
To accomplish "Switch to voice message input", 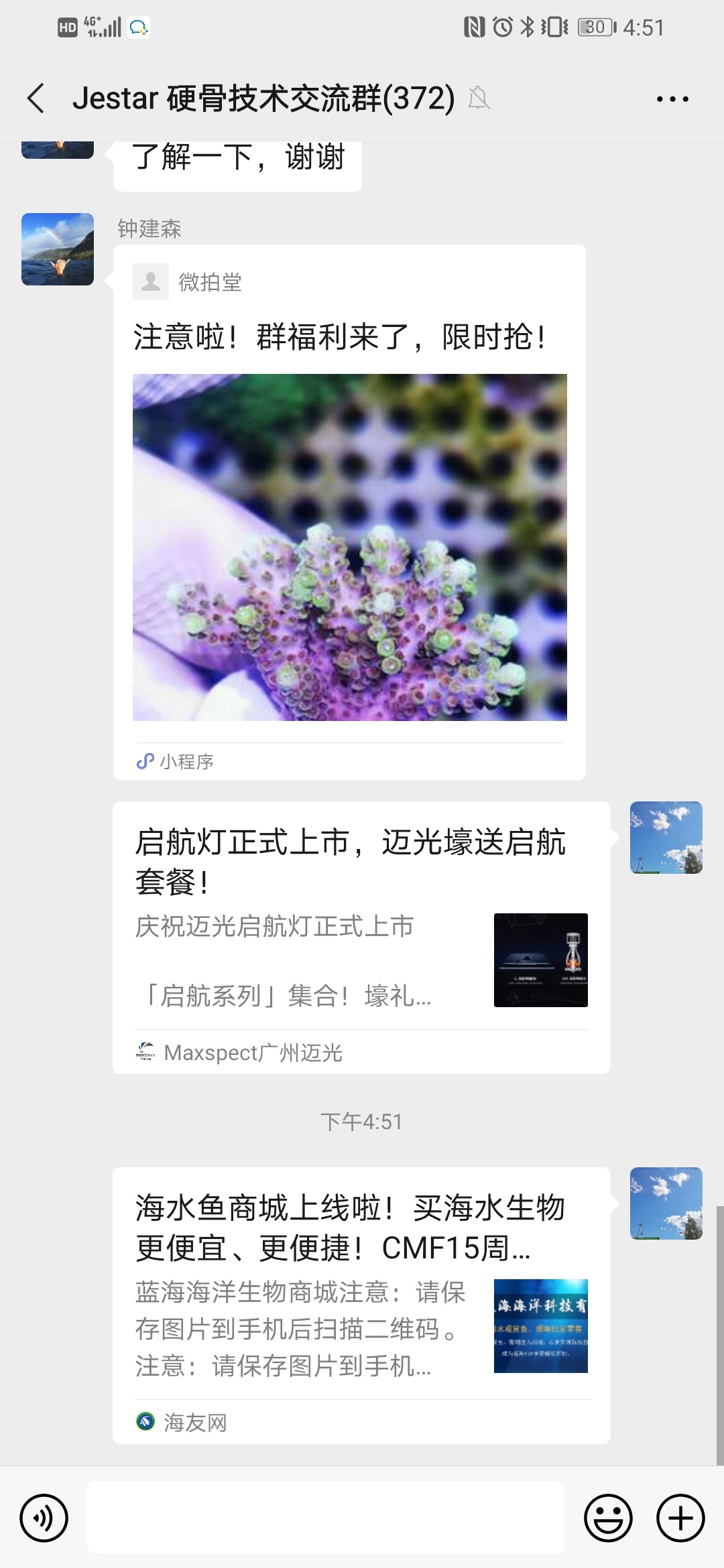I will pos(44,1518).
